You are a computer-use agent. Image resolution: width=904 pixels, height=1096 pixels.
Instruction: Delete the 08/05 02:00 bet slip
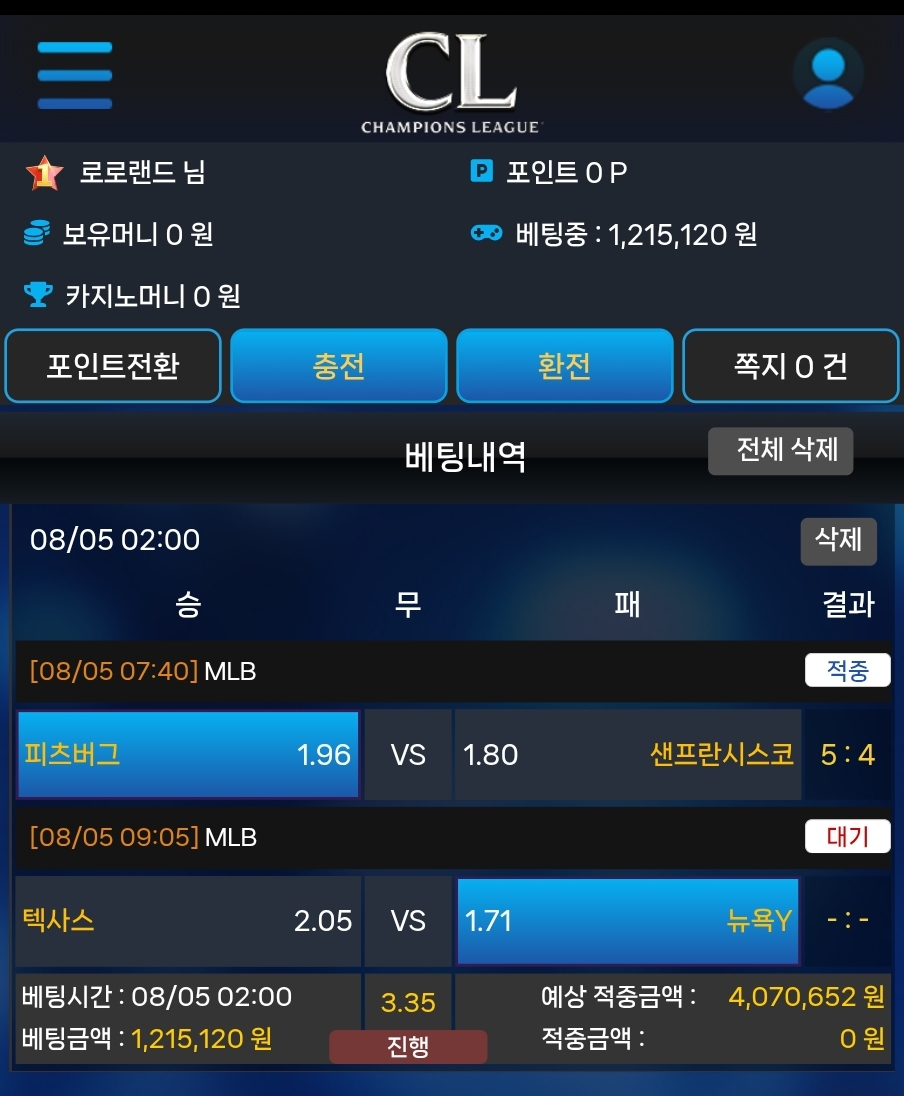click(838, 541)
